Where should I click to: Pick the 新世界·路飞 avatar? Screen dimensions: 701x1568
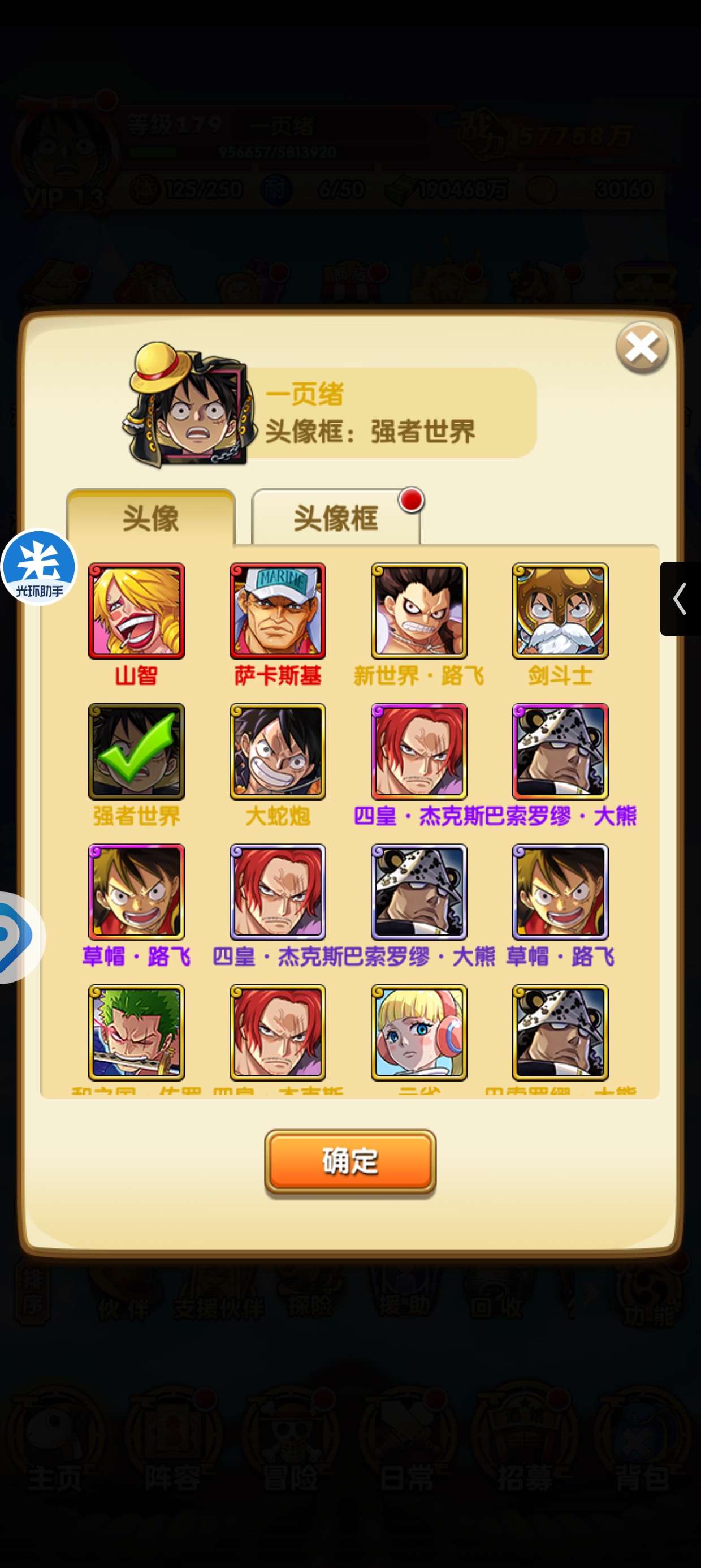click(x=419, y=611)
